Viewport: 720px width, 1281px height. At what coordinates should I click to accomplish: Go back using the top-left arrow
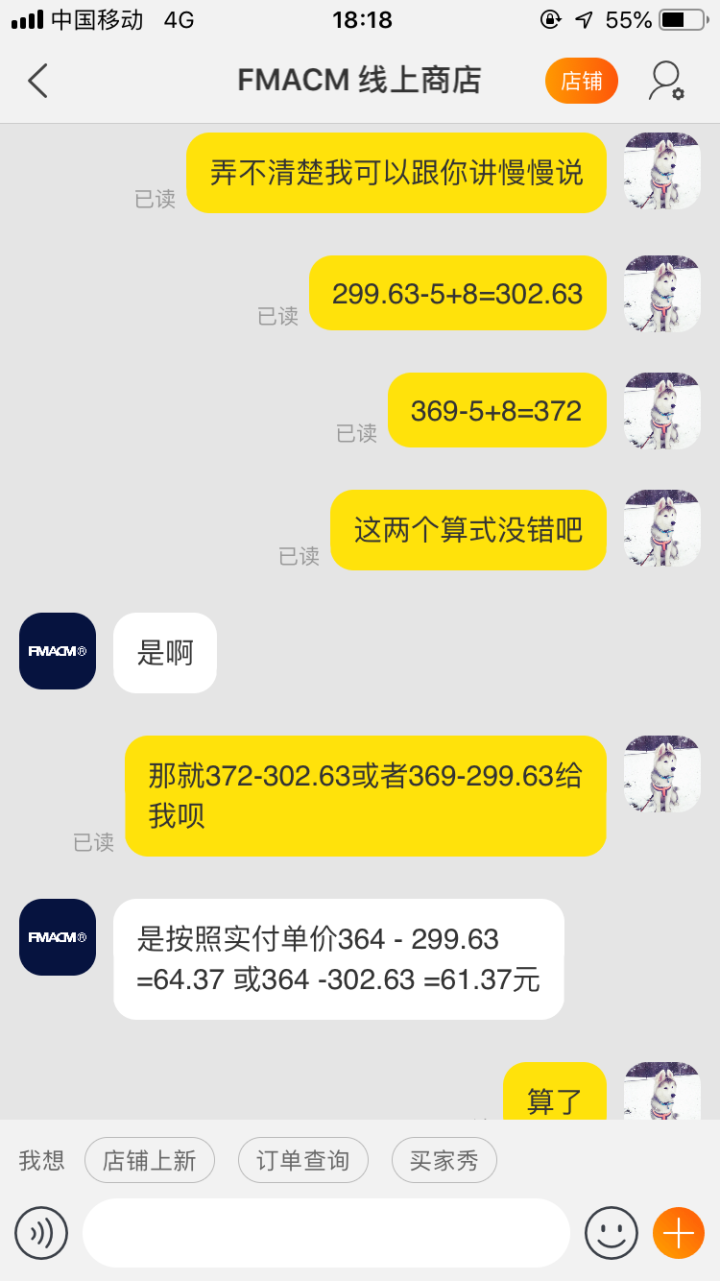pyautogui.click(x=38, y=81)
